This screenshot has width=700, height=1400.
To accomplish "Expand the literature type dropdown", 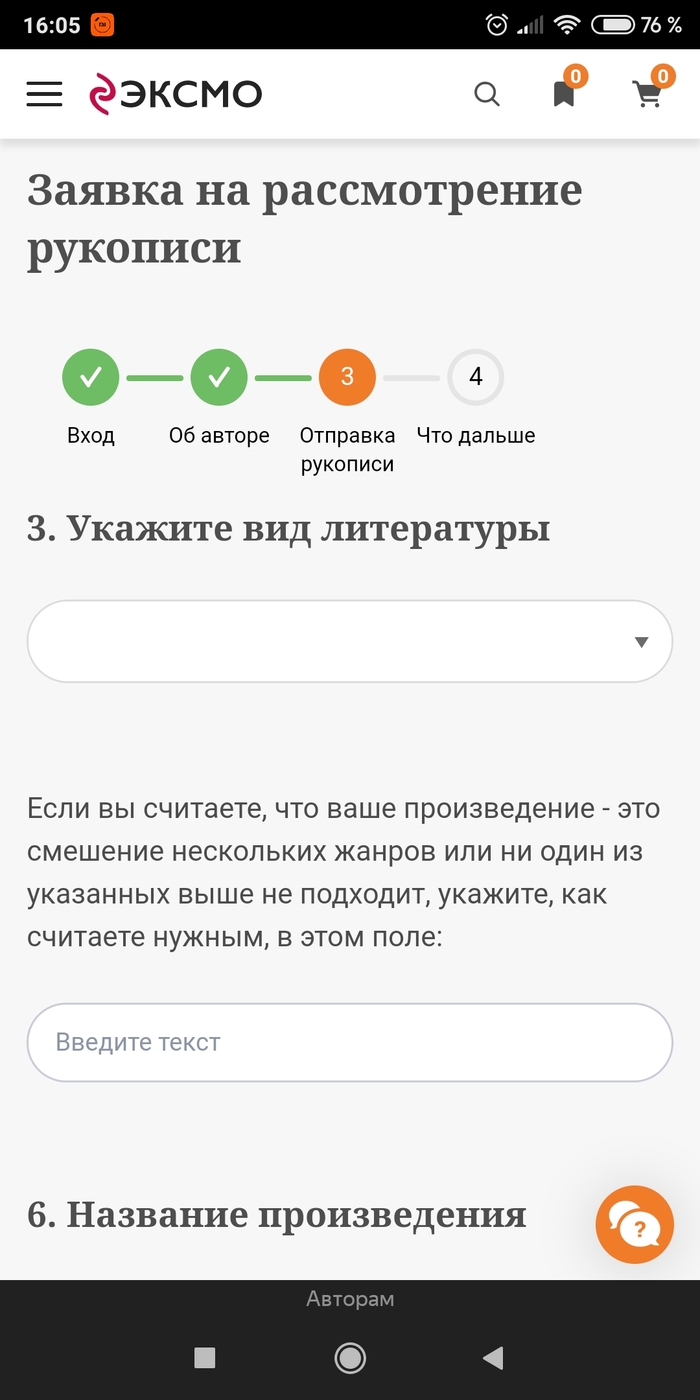I will [x=349, y=642].
